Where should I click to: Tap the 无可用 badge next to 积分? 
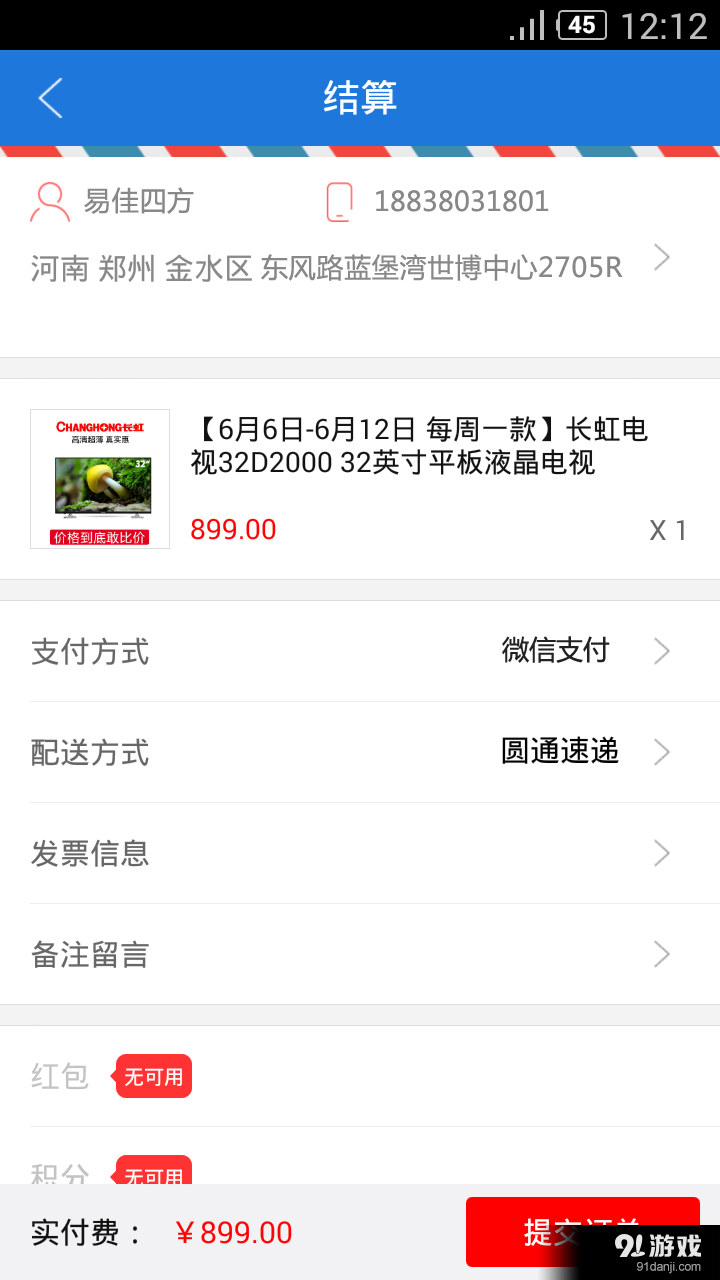tap(152, 1170)
